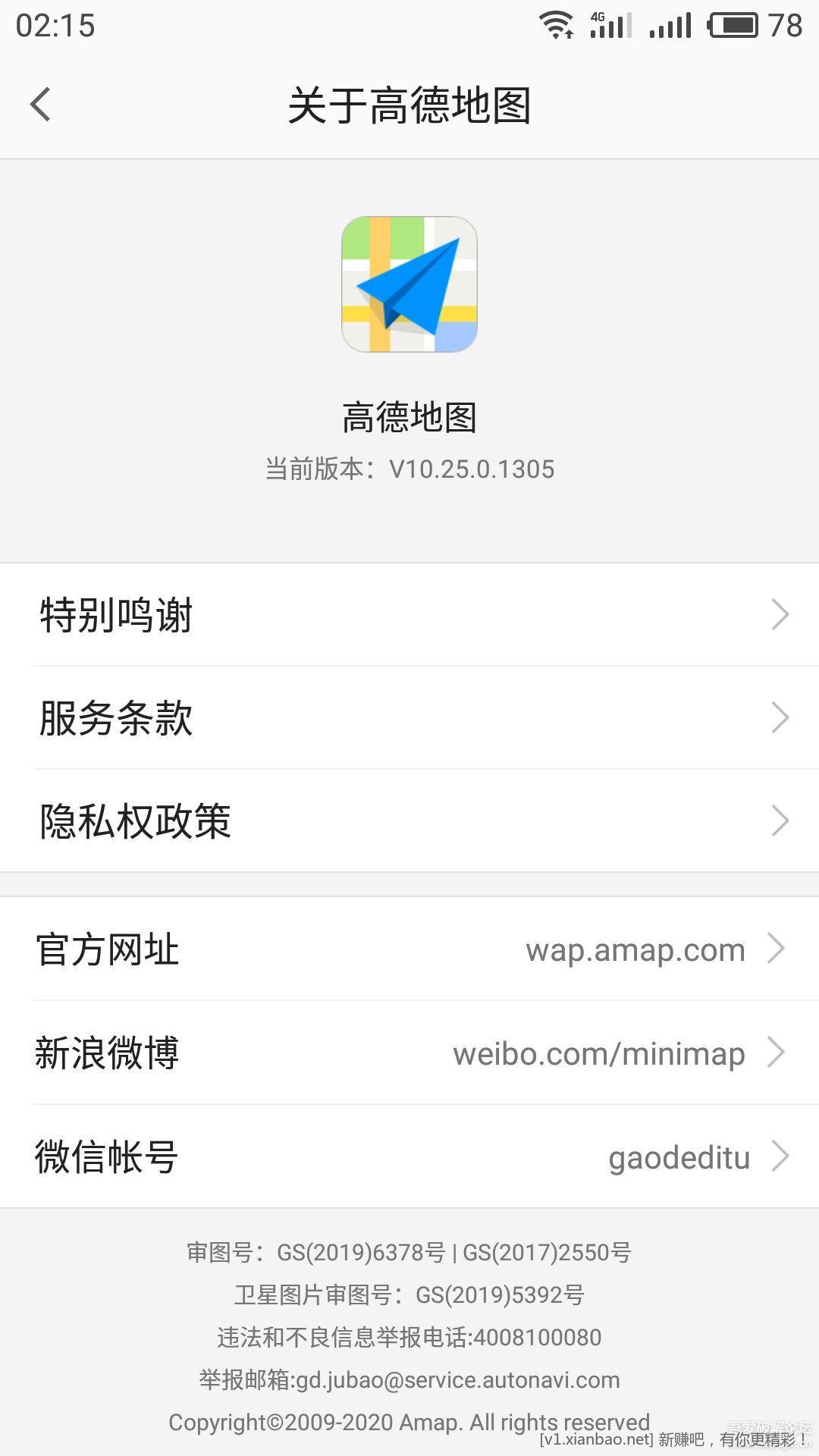Viewport: 819px width, 1456px height.
Task: Select the 微信帐号 gaodeditu row
Action: click(409, 1156)
